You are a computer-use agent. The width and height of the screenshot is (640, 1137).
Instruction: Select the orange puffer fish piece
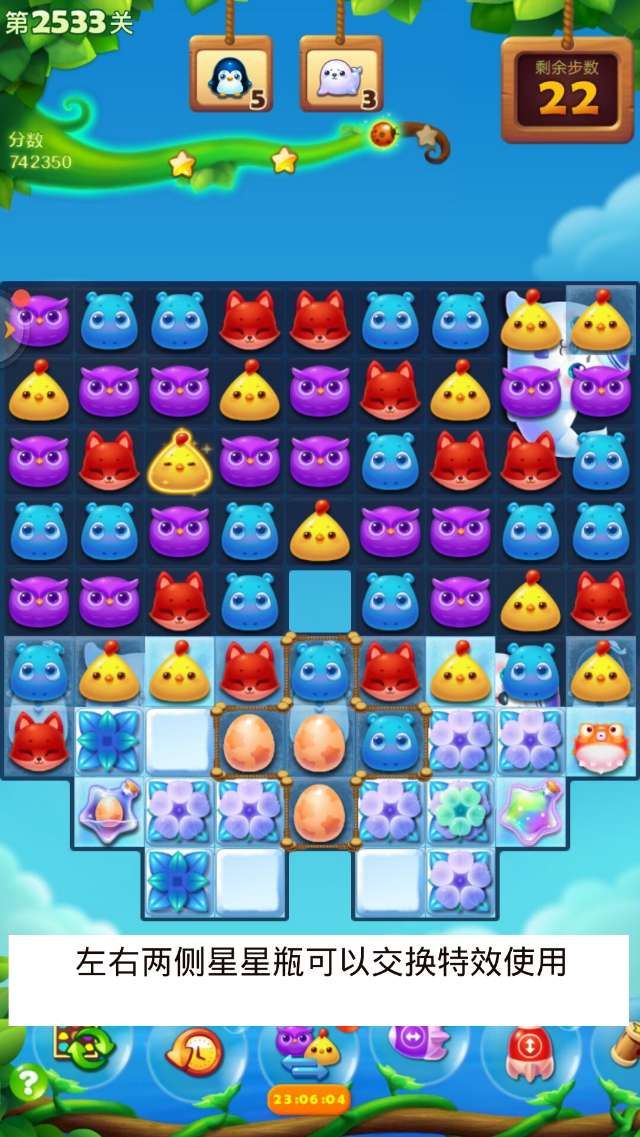pyautogui.click(x=600, y=742)
